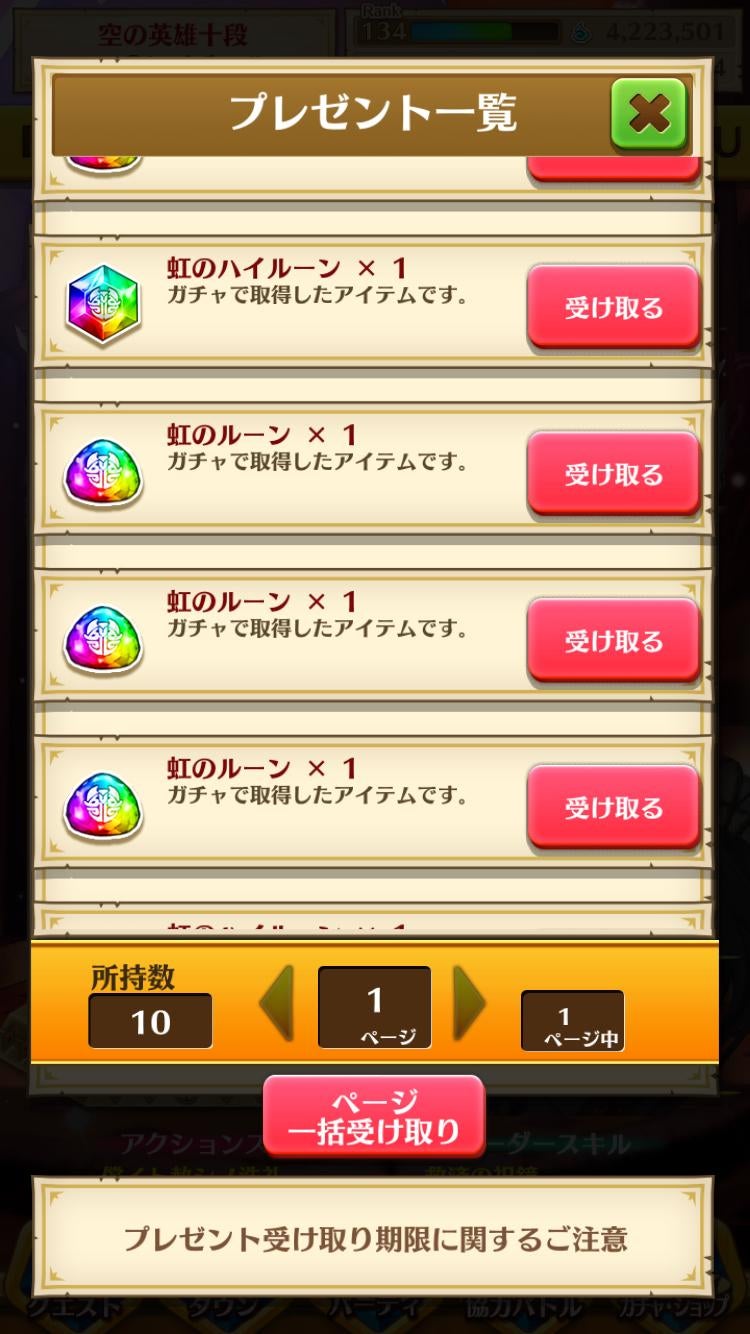Image resolution: width=750 pixels, height=1334 pixels.
Task: Click the right orange page arrow
Action: (x=472, y=1005)
